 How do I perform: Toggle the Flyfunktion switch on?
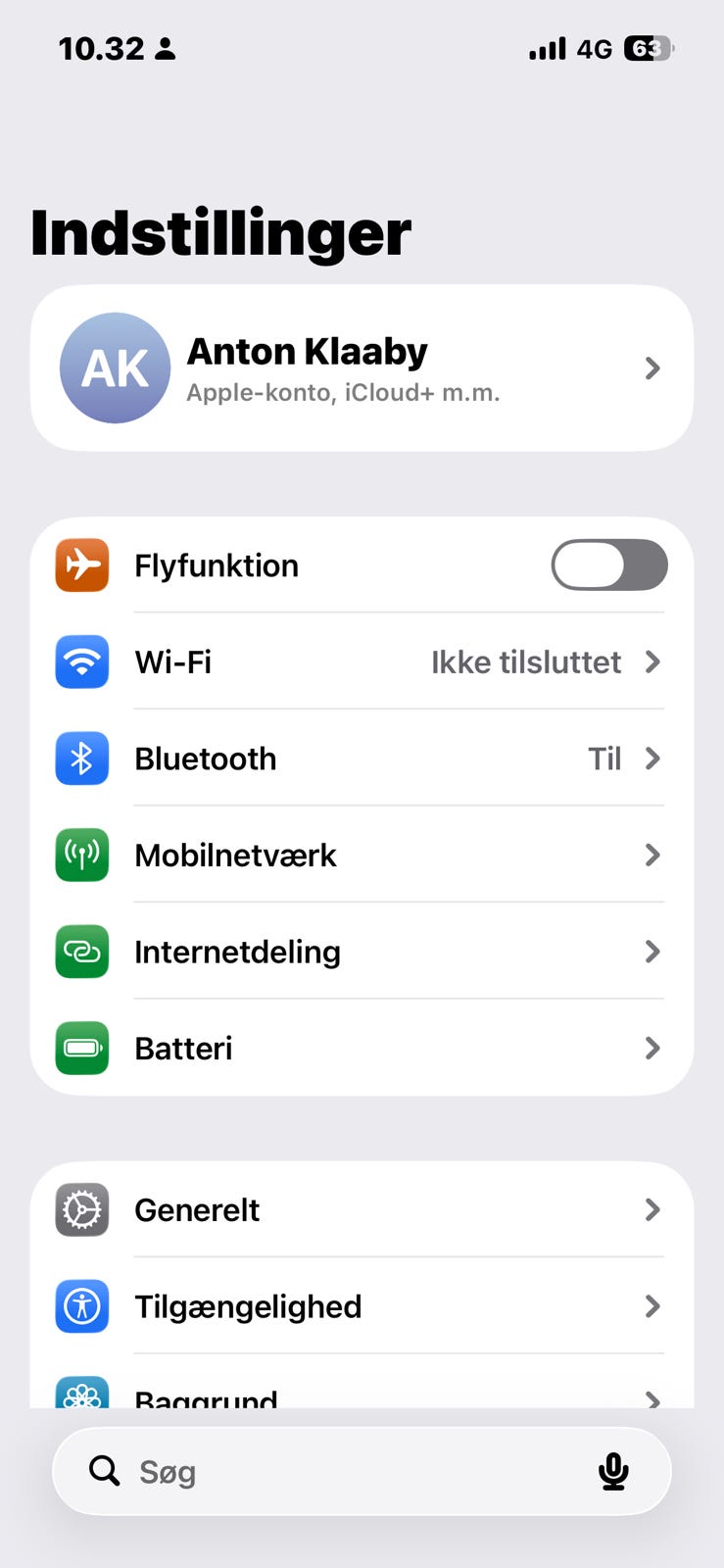pos(609,564)
